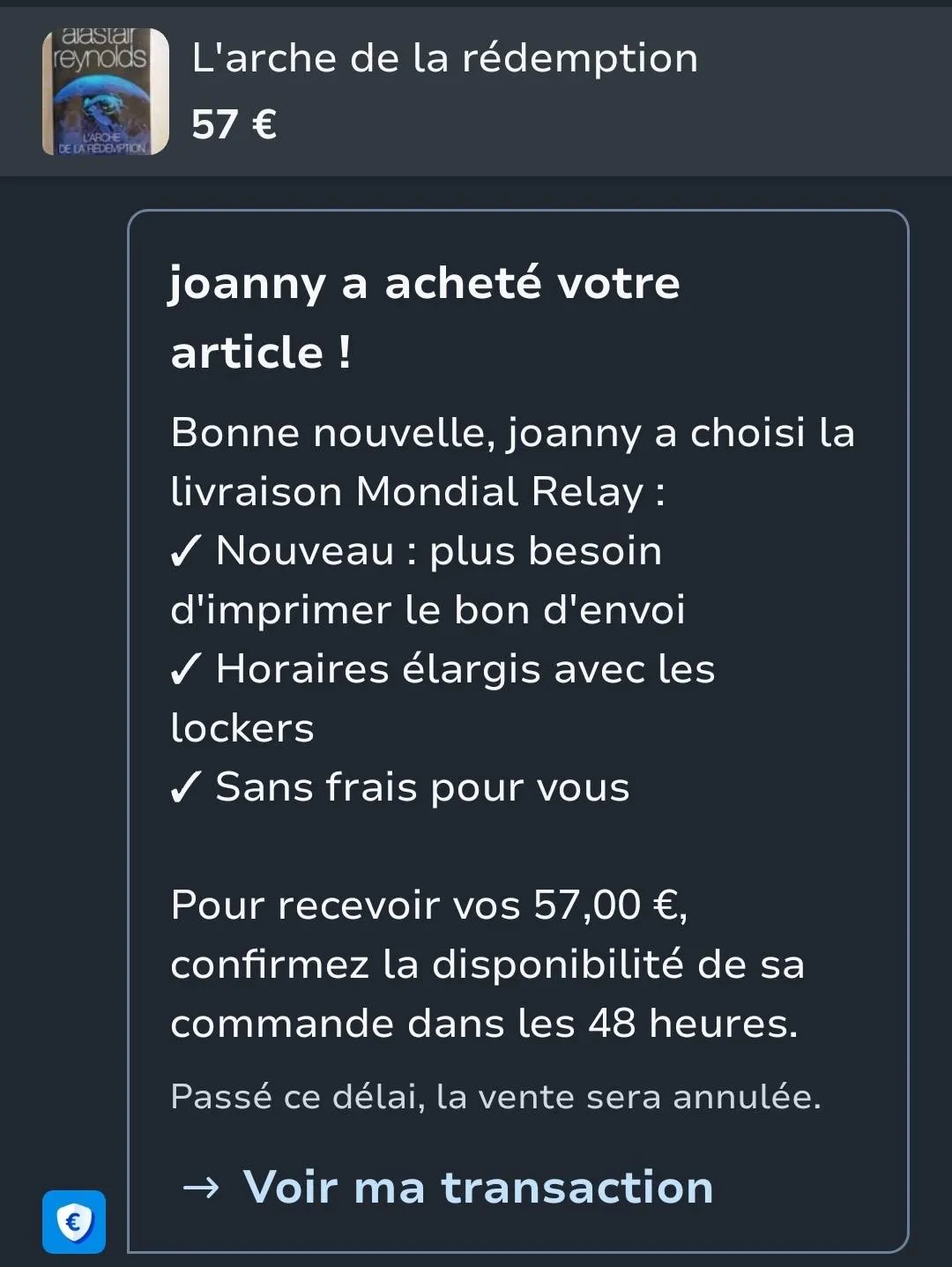The image size is (952, 1267).
Task: Open the "Voir ma transaction" link
Action: tap(477, 1187)
